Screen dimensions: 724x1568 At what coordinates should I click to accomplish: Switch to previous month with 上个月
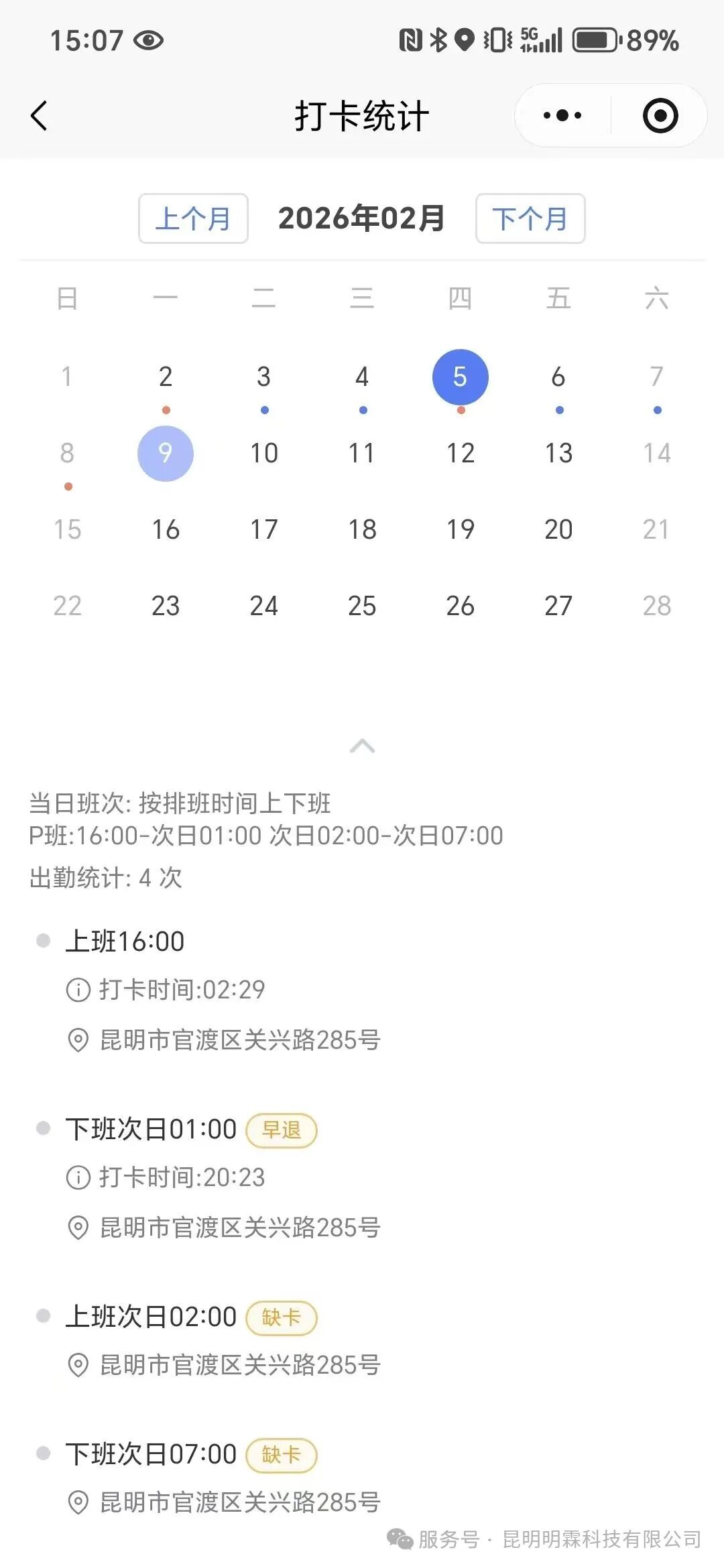[193, 218]
